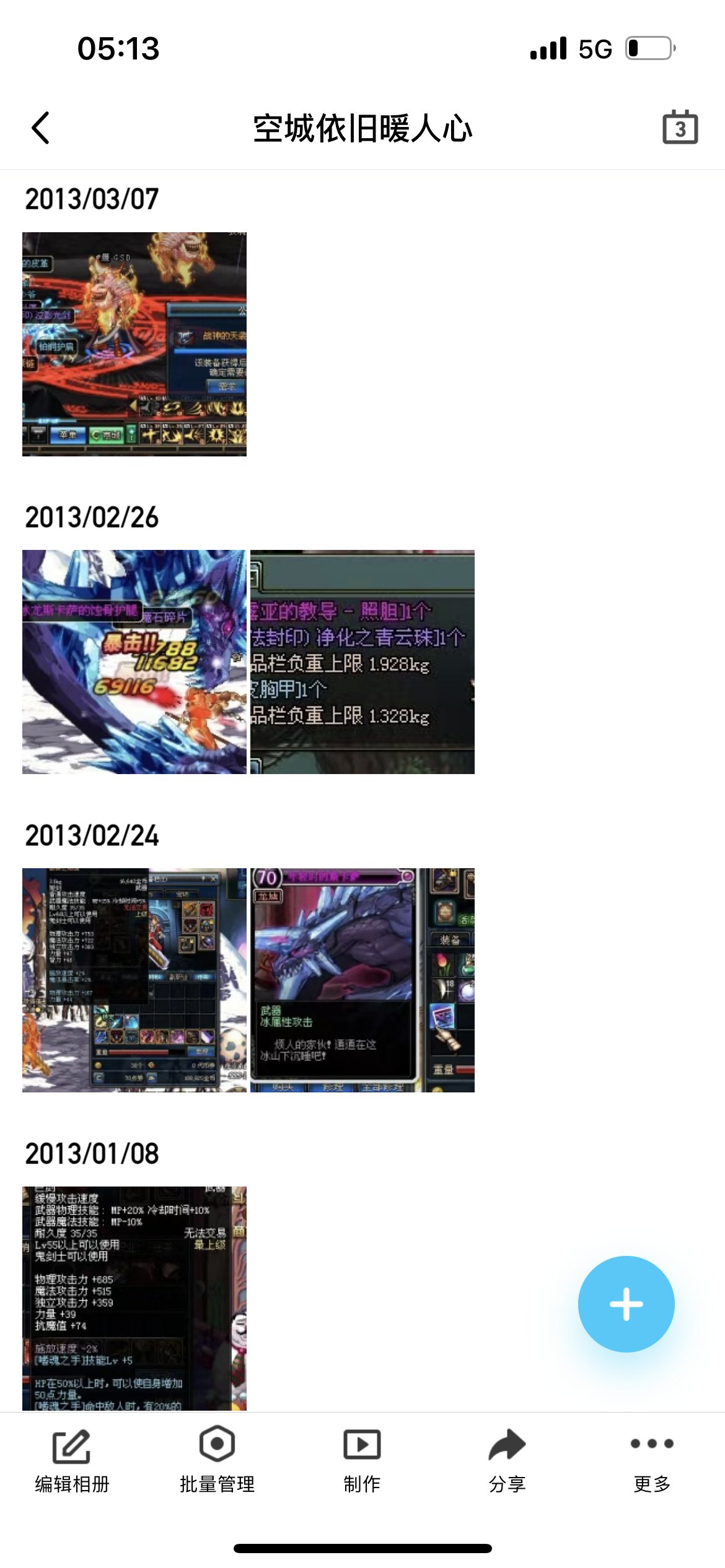725x1568 pixels.
Task: Open the calendar date view icon
Action: tap(680, 128)
